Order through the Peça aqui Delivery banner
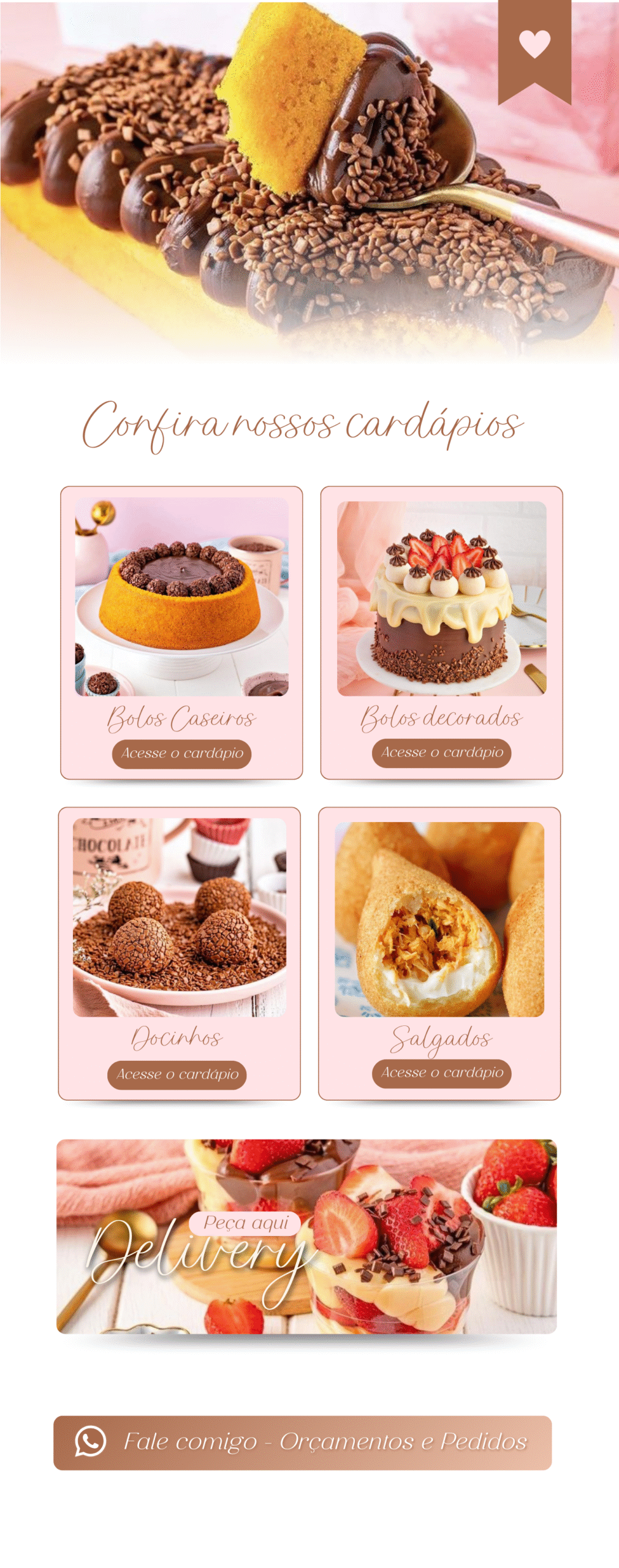 click(x=306, y=1236)
